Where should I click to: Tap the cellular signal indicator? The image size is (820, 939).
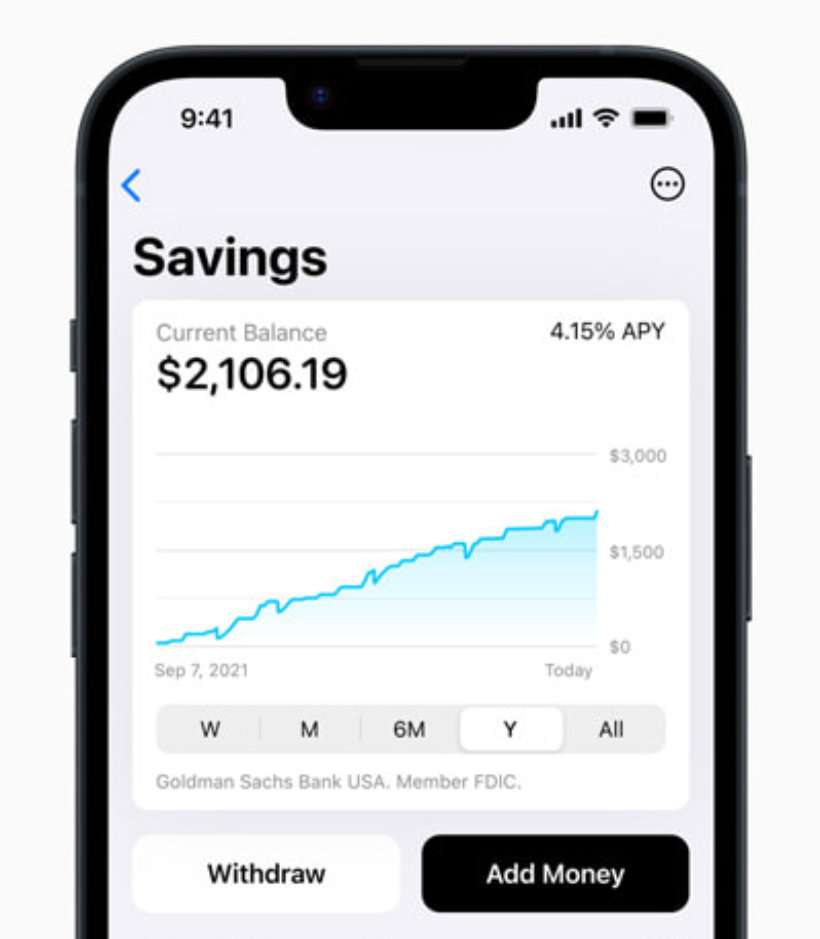[x=566, y=119]
